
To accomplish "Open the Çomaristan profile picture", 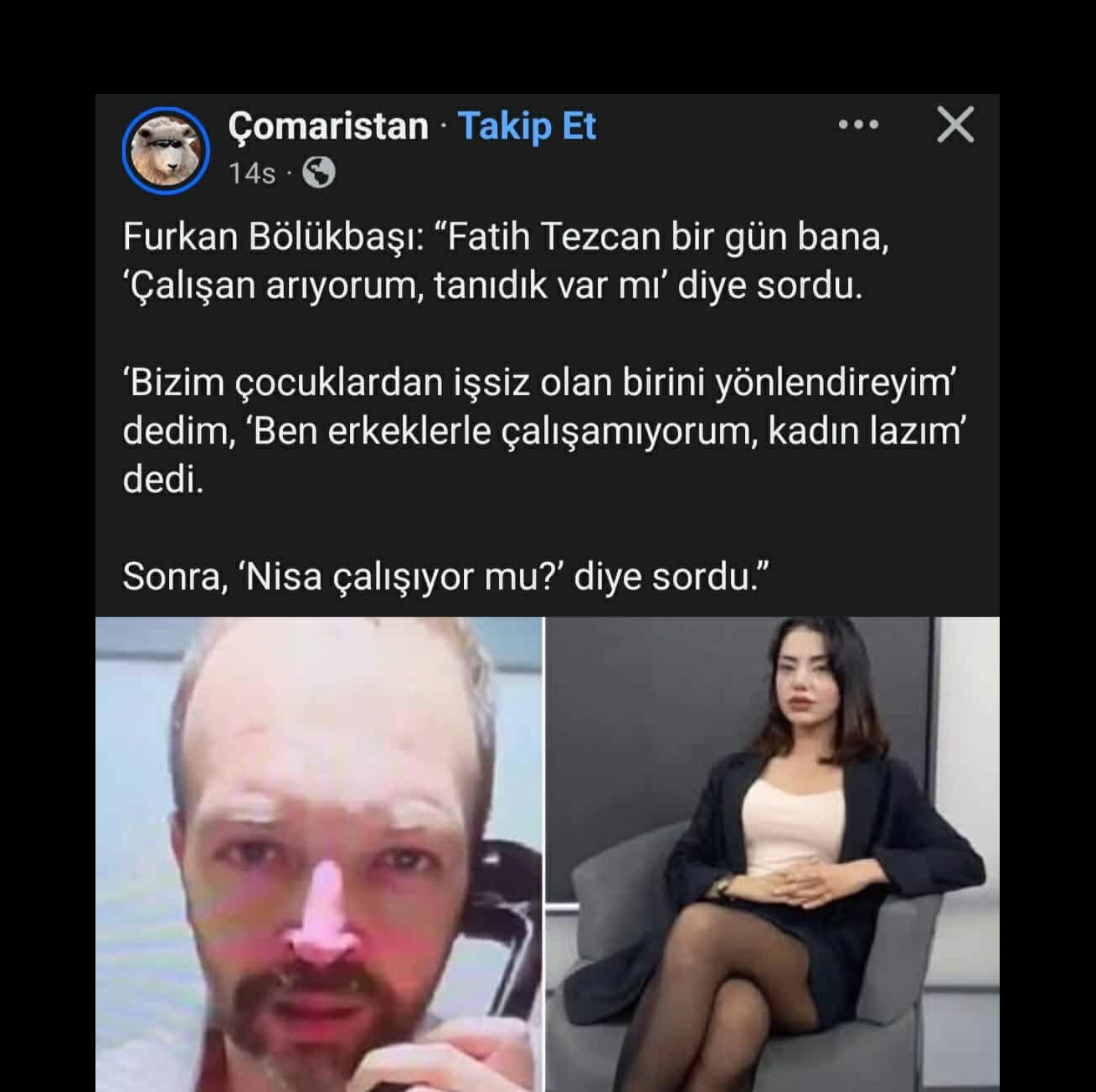I will tap(166, 151).
